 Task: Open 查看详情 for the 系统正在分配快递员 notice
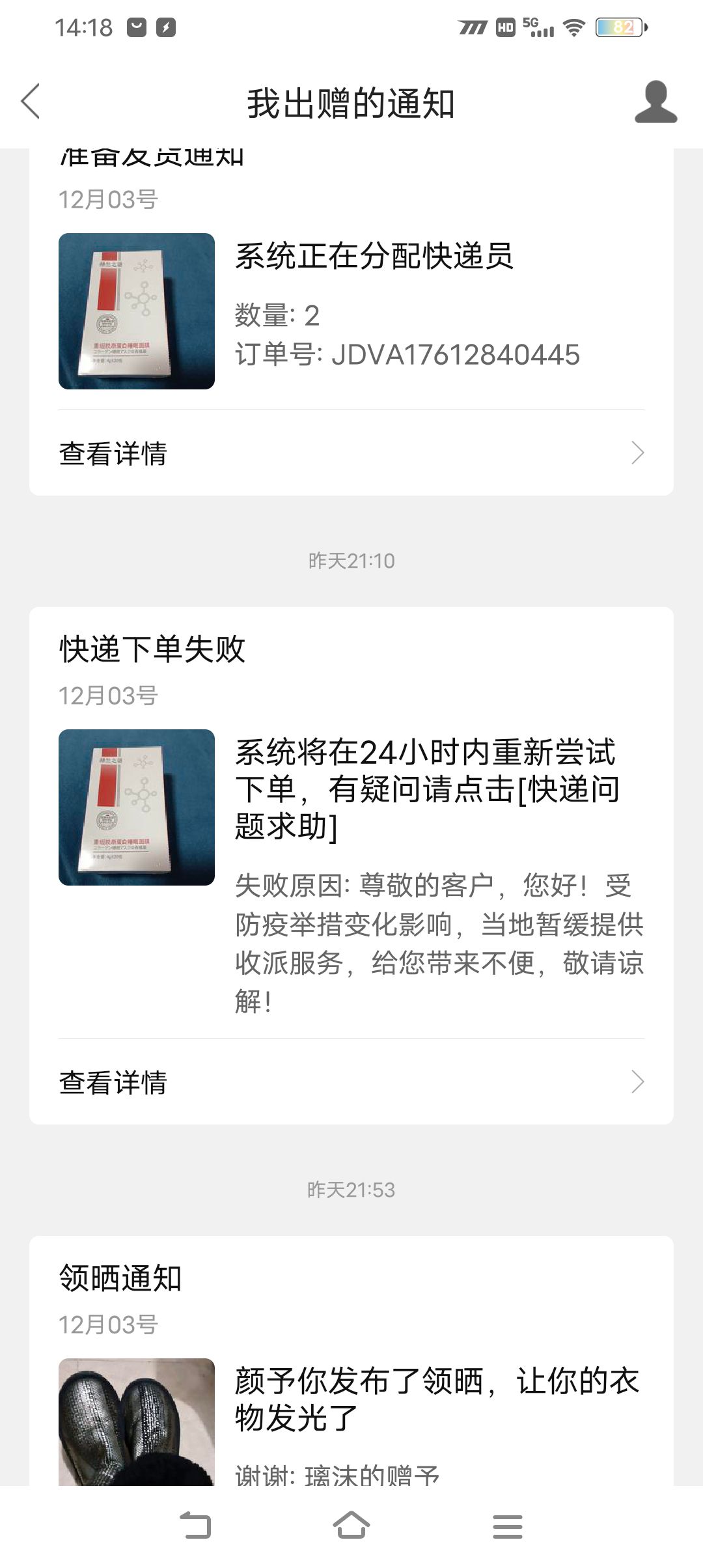[x=351, y=453]
